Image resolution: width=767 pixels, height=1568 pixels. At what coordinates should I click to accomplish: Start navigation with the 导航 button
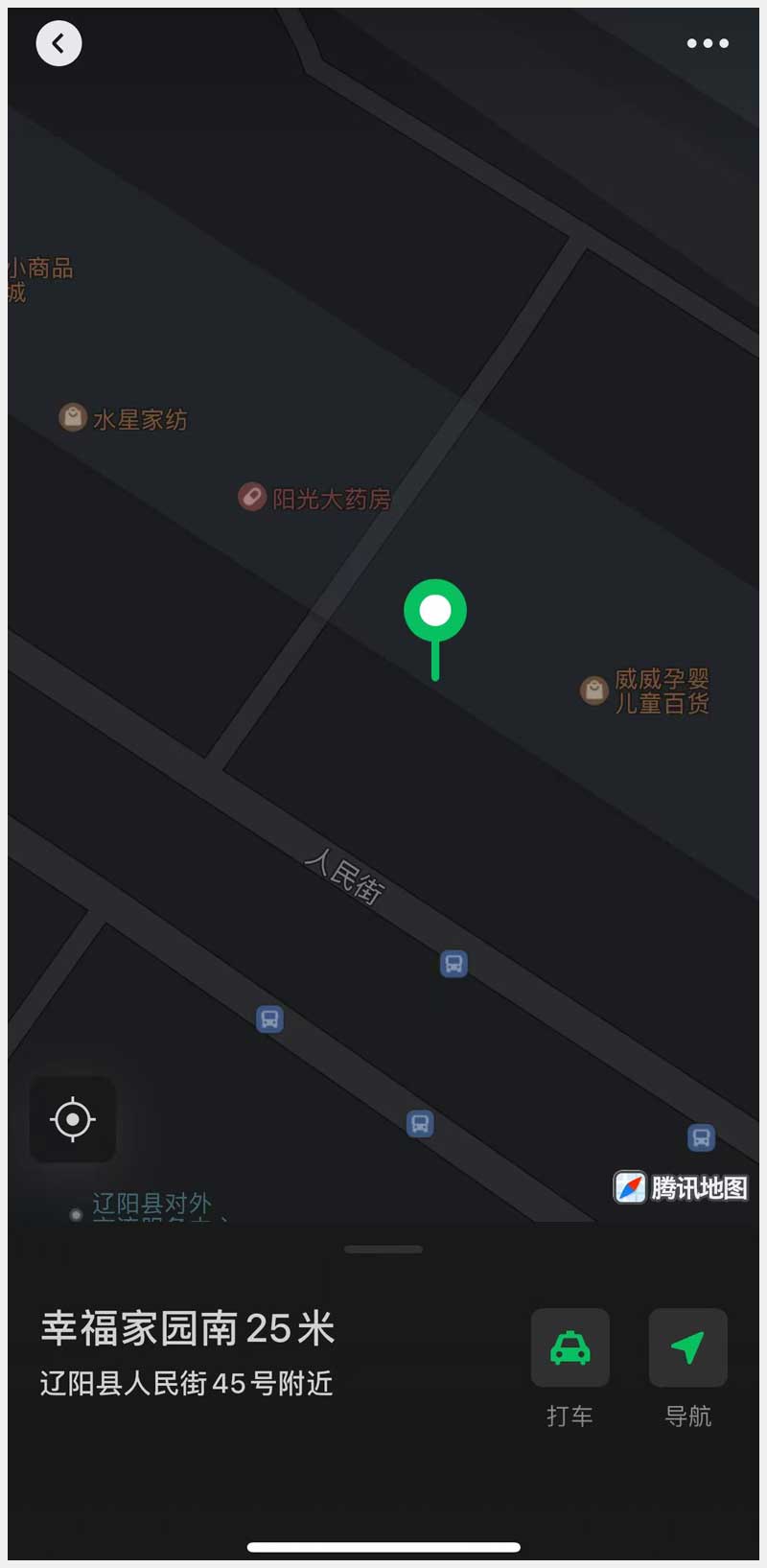687,1347
